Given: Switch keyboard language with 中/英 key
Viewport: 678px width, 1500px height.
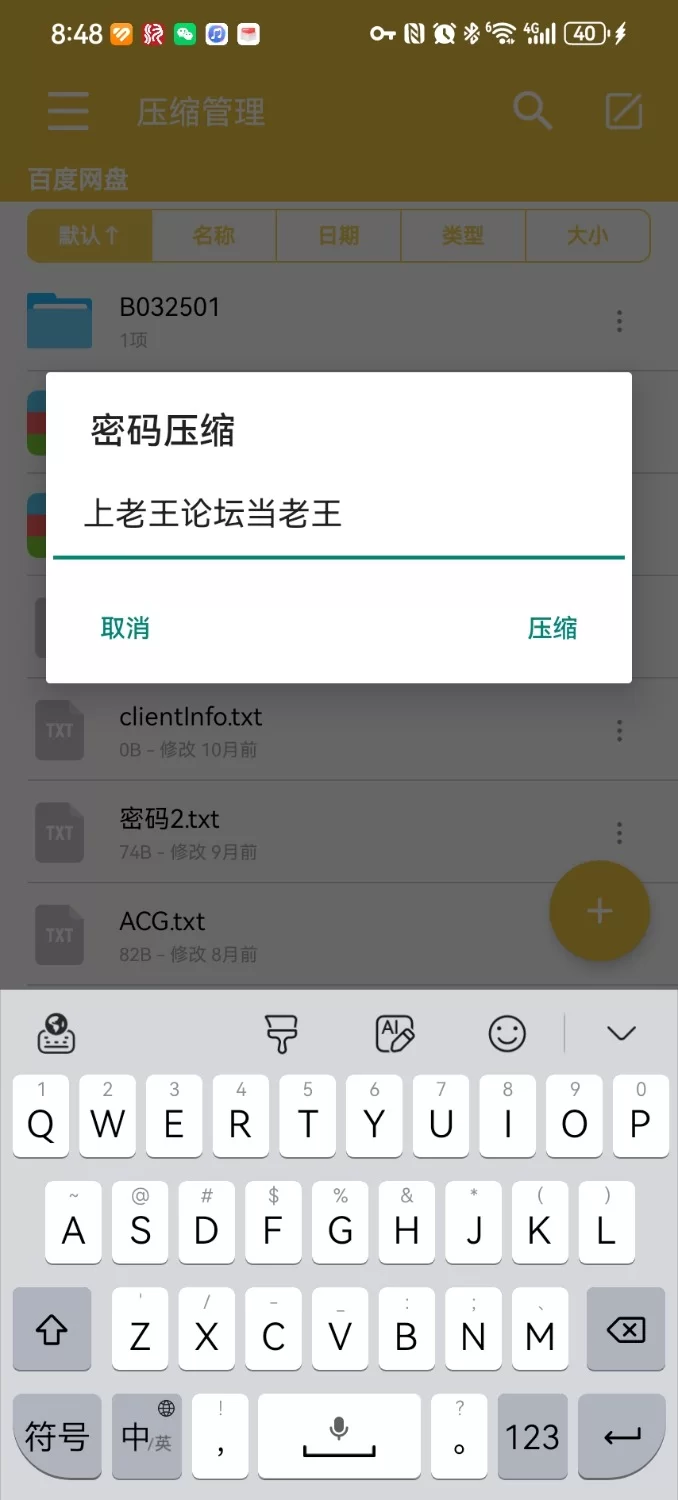Looking at the screenshot, I should [x=147, y=1437].
